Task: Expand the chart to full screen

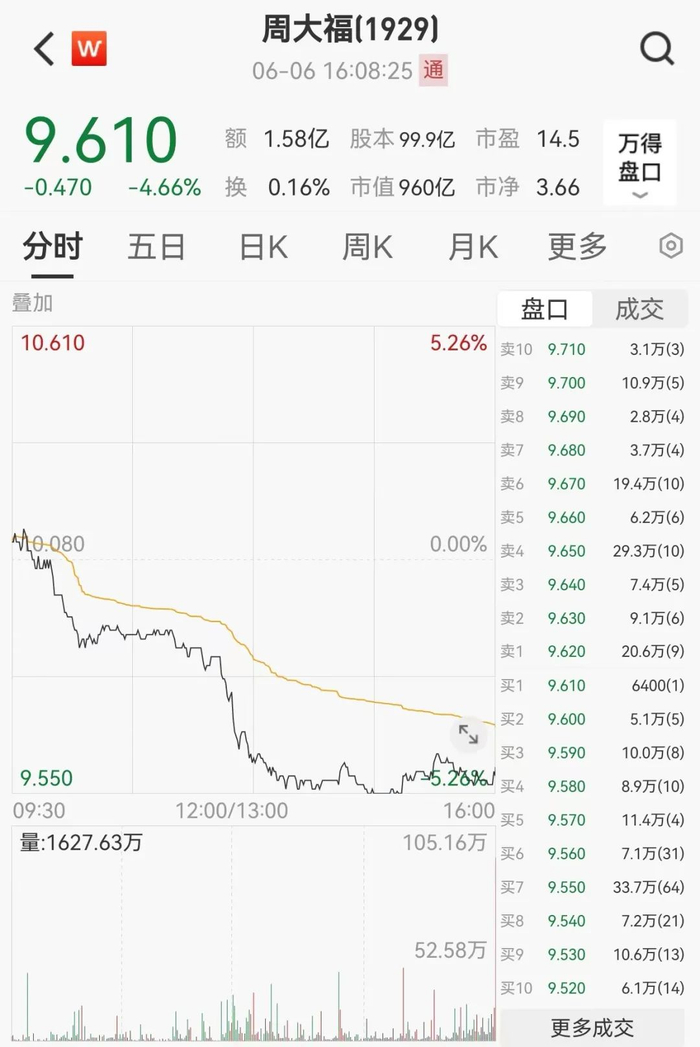Action: 468,735
